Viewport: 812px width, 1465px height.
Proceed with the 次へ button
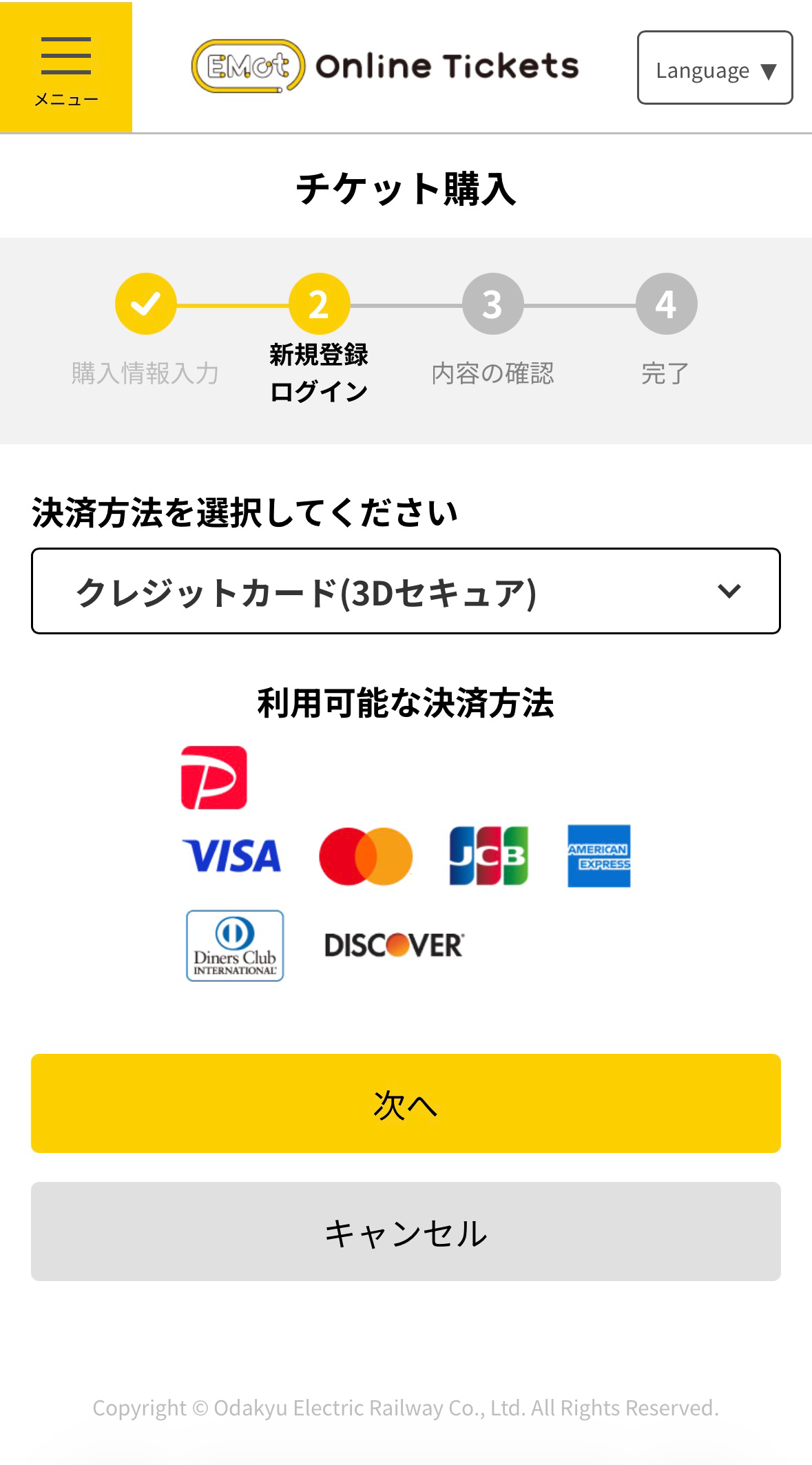tap(405, 1103)
